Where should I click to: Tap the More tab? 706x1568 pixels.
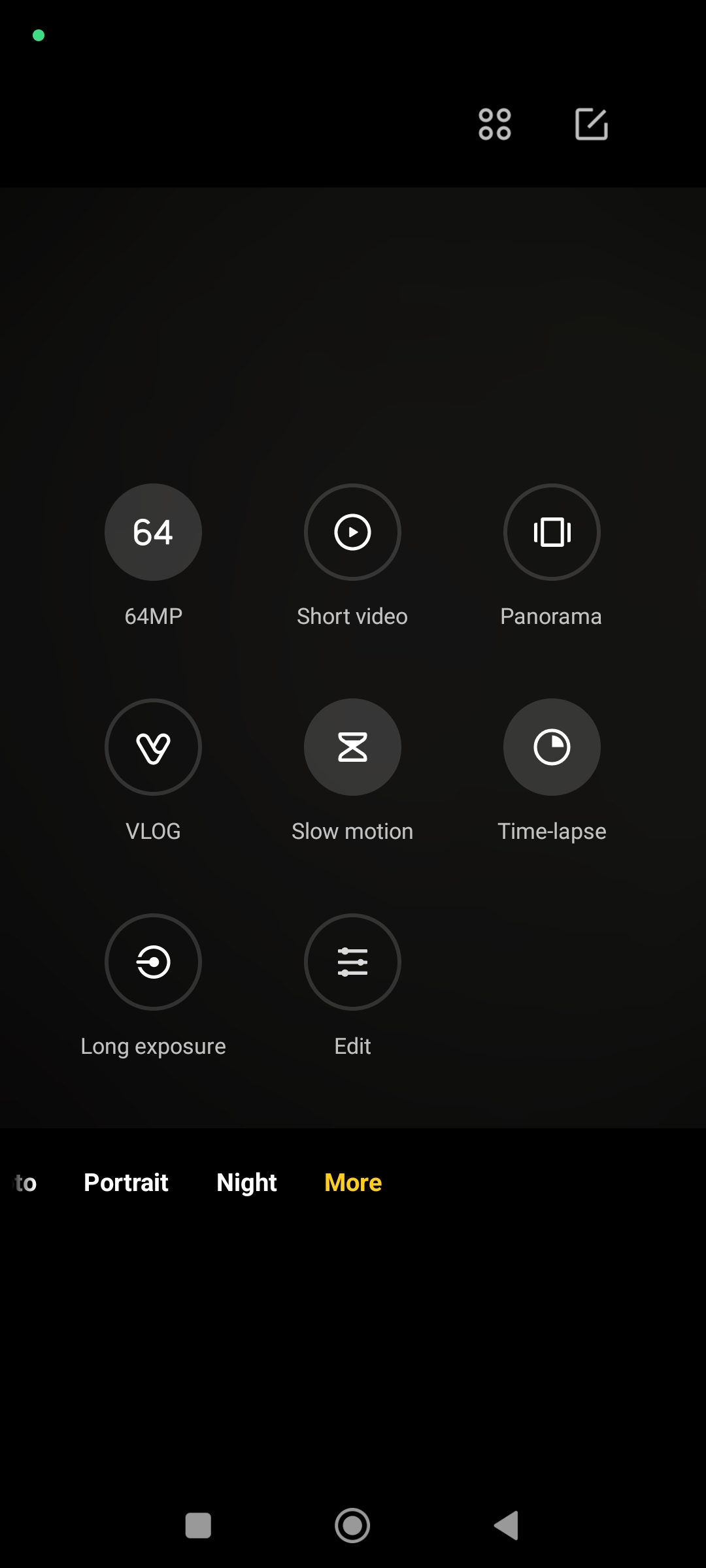(x=353, y=1183)
